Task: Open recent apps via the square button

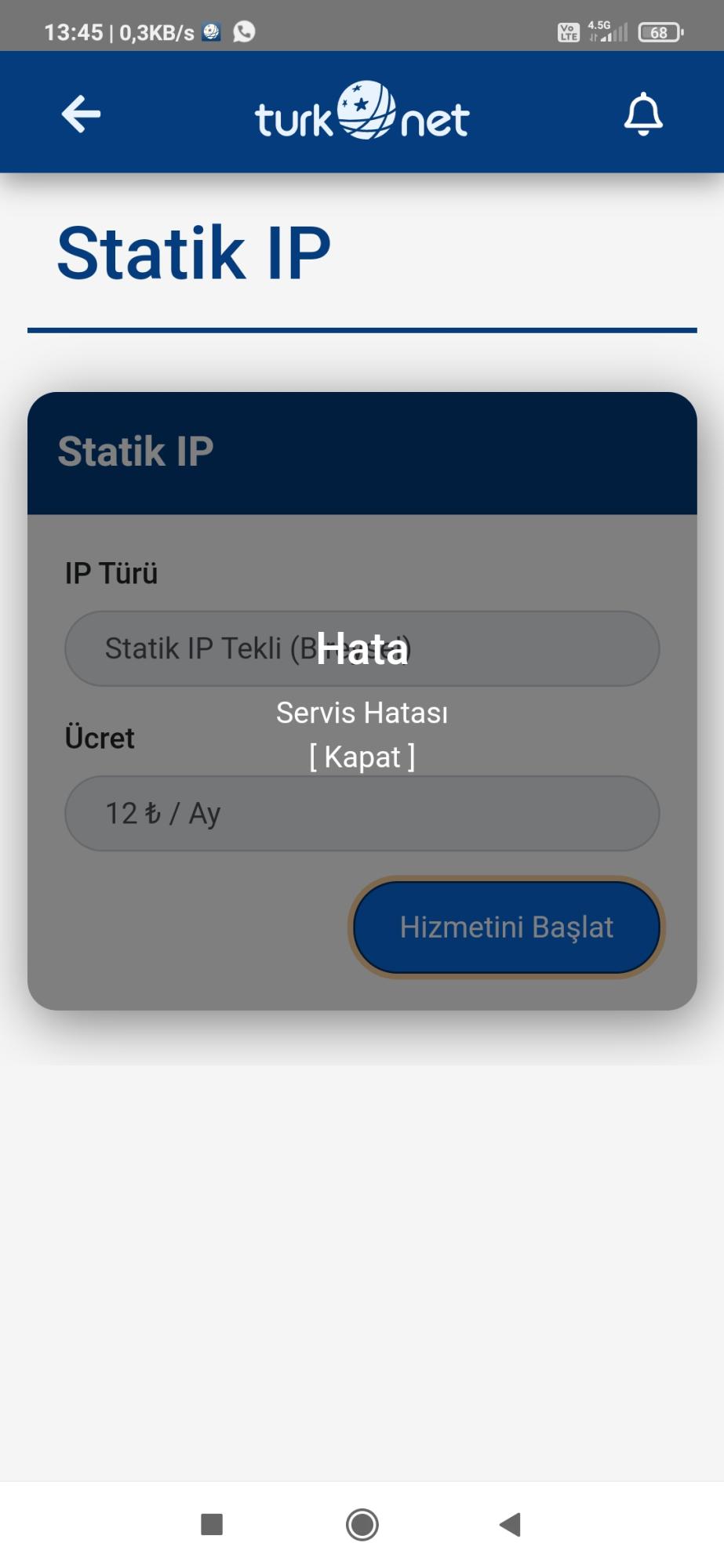Action: pos(212,1525)
